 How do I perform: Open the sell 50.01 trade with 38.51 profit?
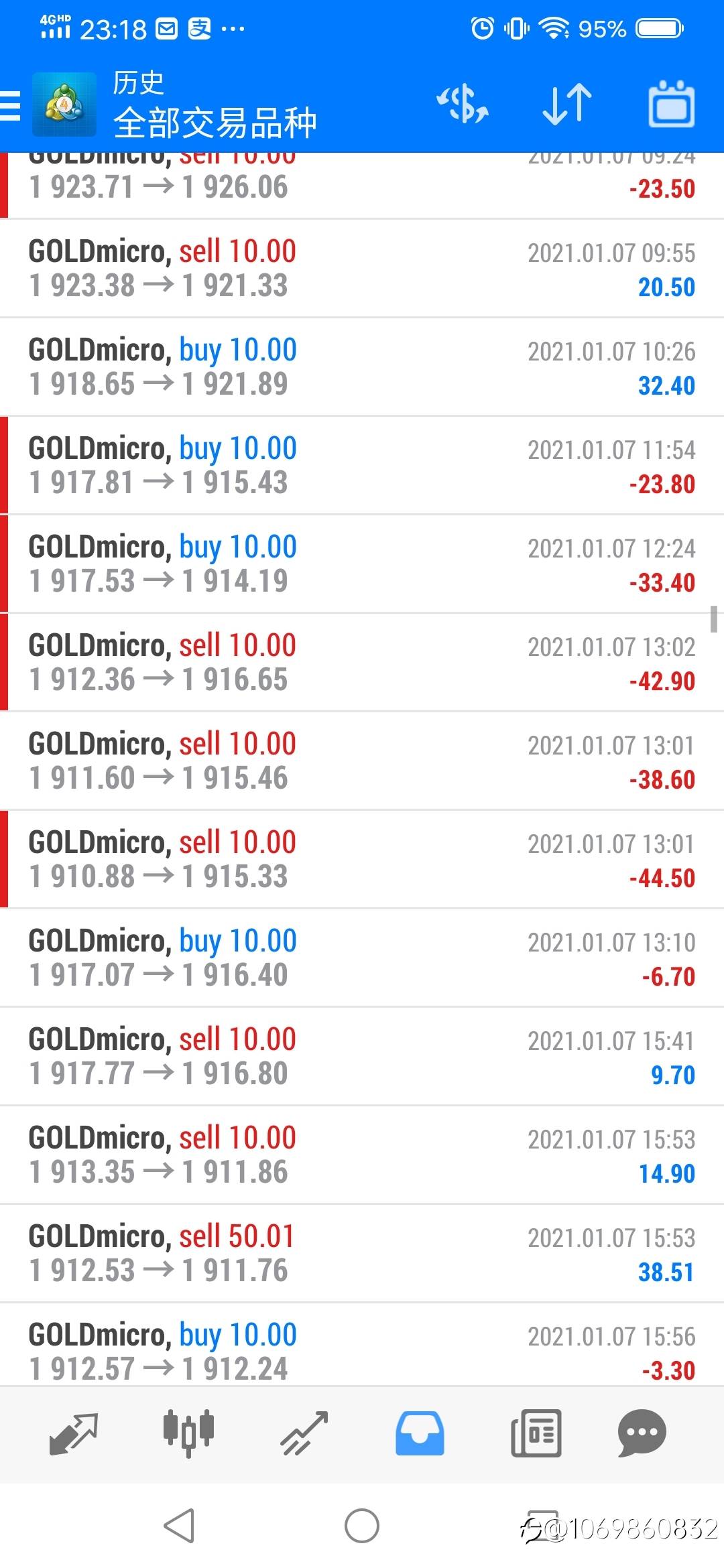[362, 1254]
